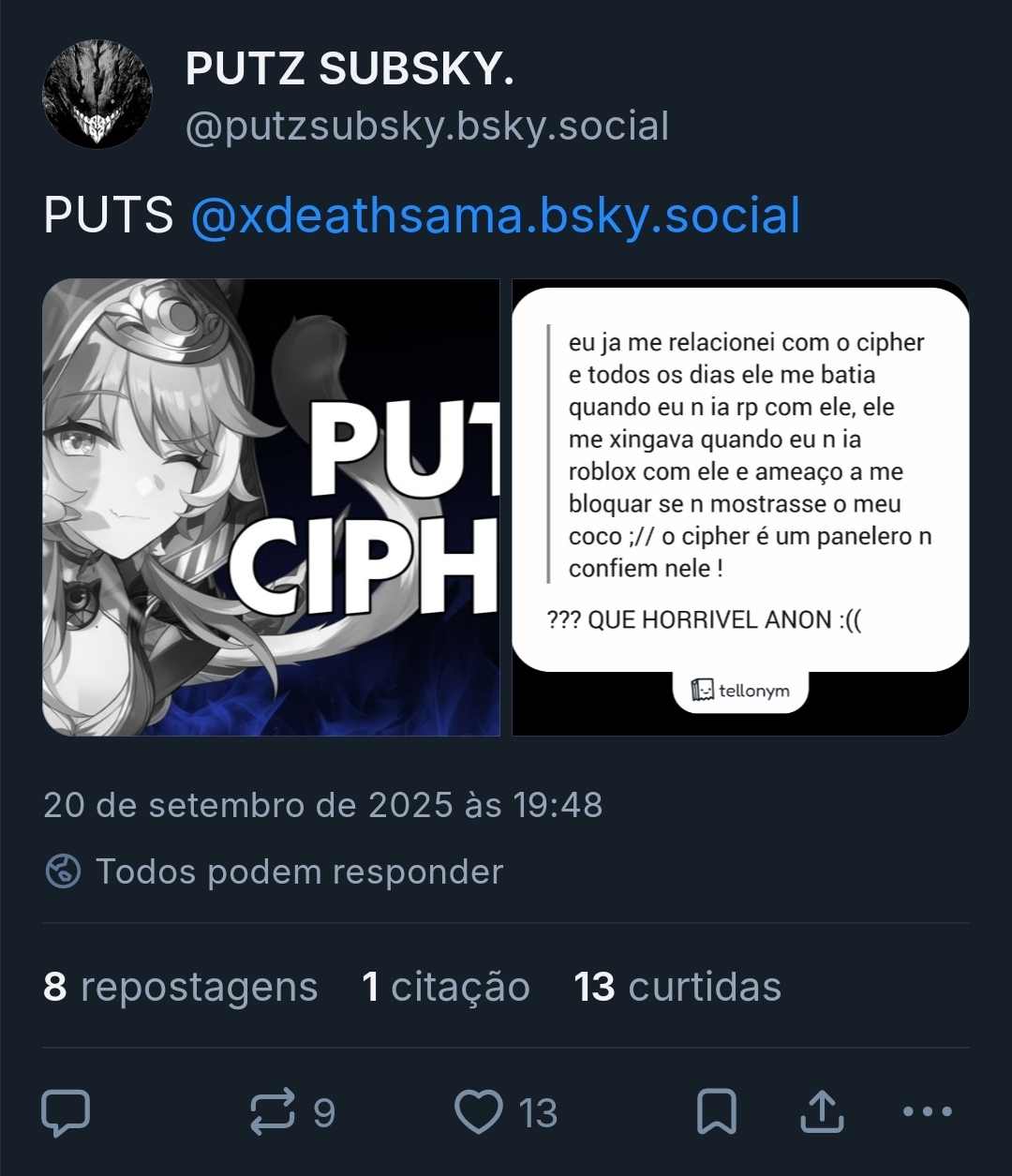This screenshot has width=1012, height=1176.
Task: Open PUTZ SUBSKY profile avatar
Action: tap(97, 94)
